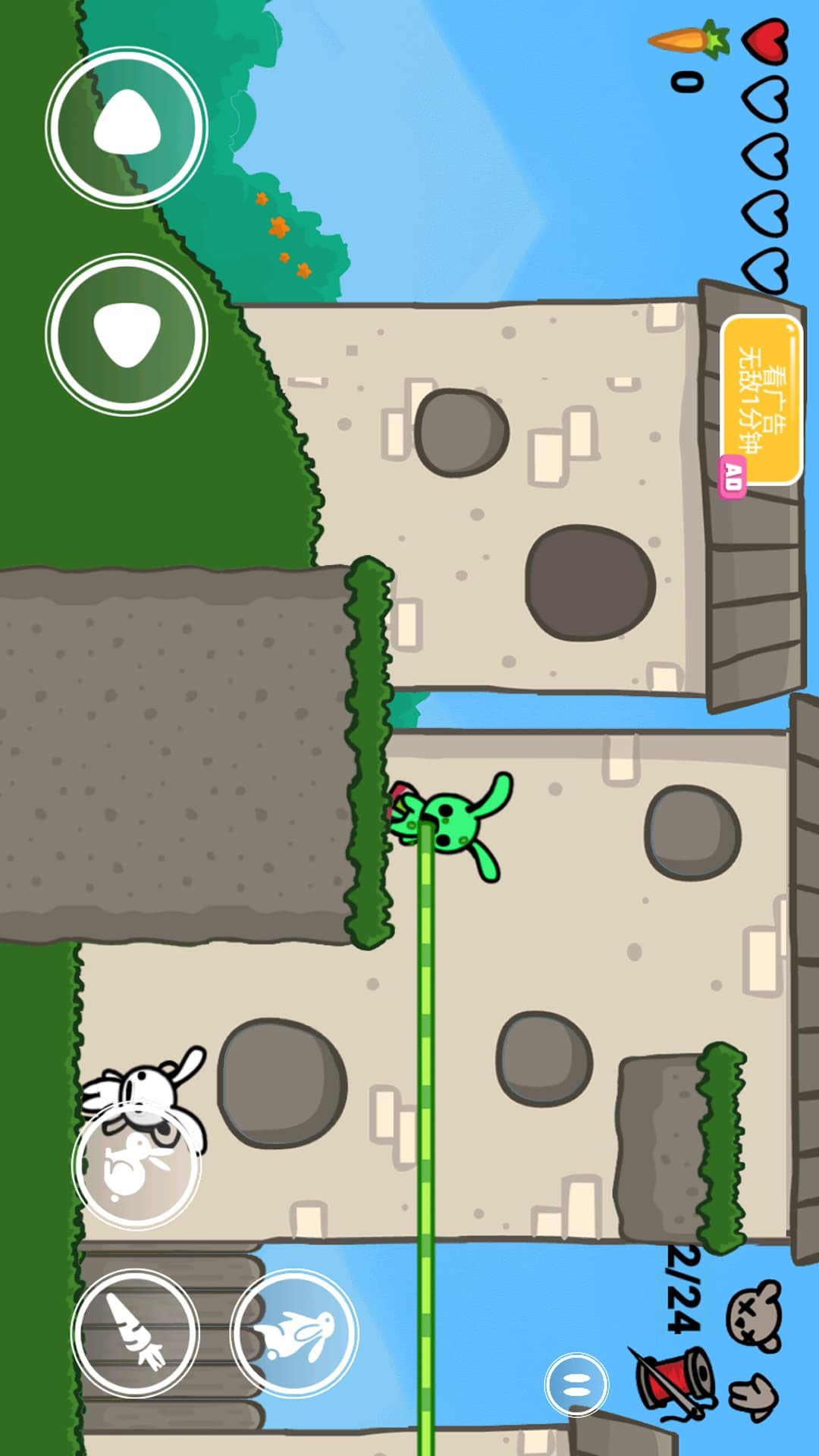Pause the game
819x1456 pixels.
click(576, 1385)
